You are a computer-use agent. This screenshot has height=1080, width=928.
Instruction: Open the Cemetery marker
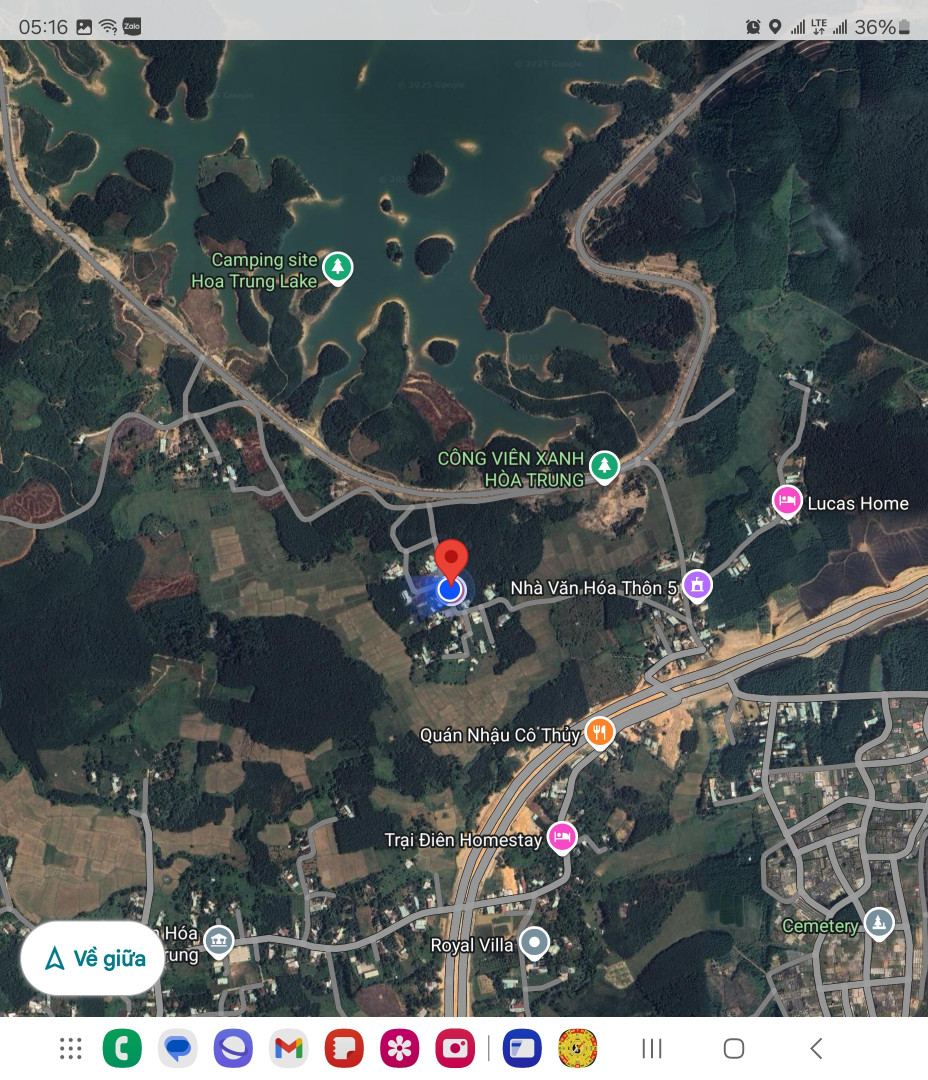[x=878, y=922]
